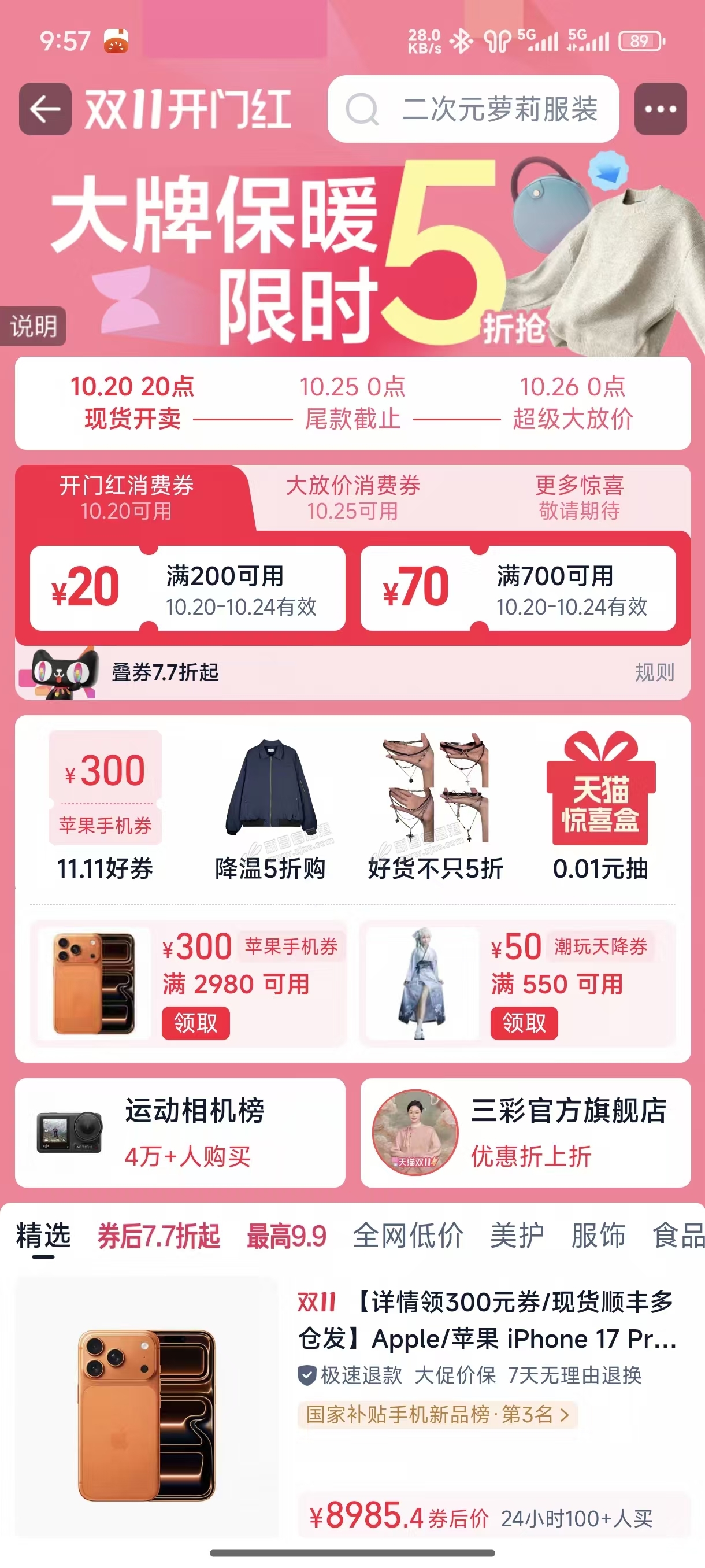Select the 开门红消费券 tab
Screen dimensions: 705x1568
coord(127,497)
